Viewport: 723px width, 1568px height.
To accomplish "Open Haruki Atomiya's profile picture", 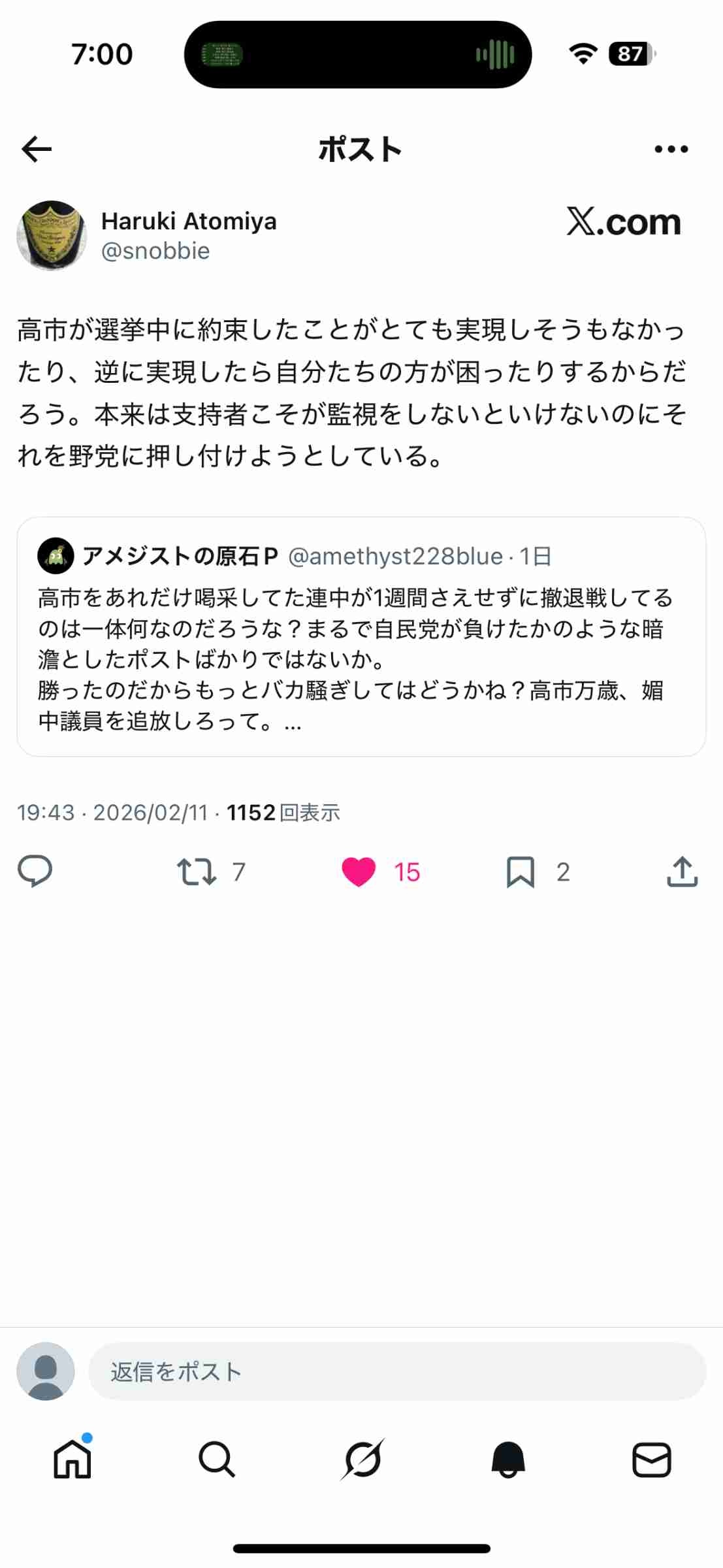I will pyautogui.click(x=52, y=236).
